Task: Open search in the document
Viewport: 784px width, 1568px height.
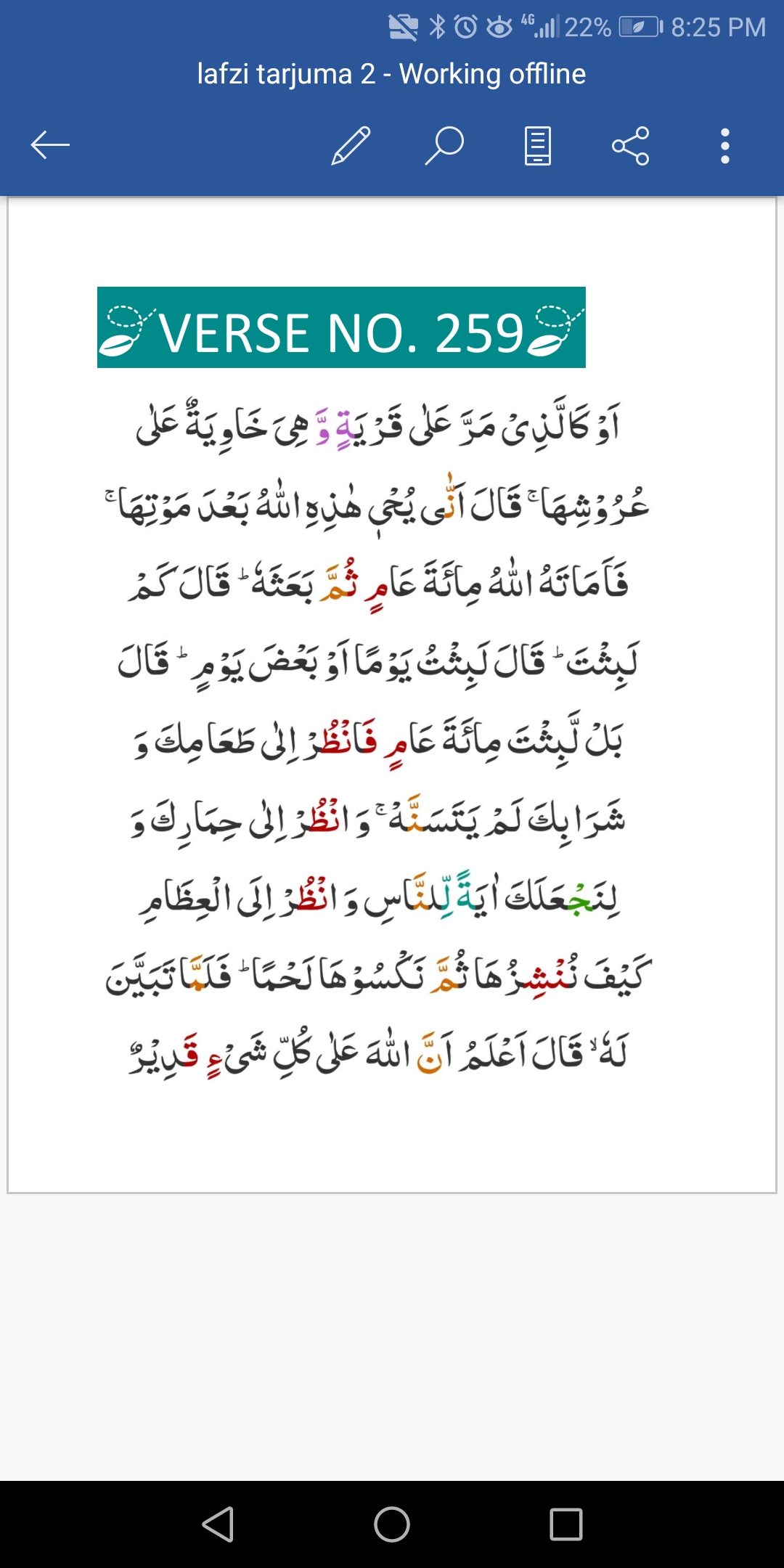Action: pyautogui.click(x=444, y=145)
